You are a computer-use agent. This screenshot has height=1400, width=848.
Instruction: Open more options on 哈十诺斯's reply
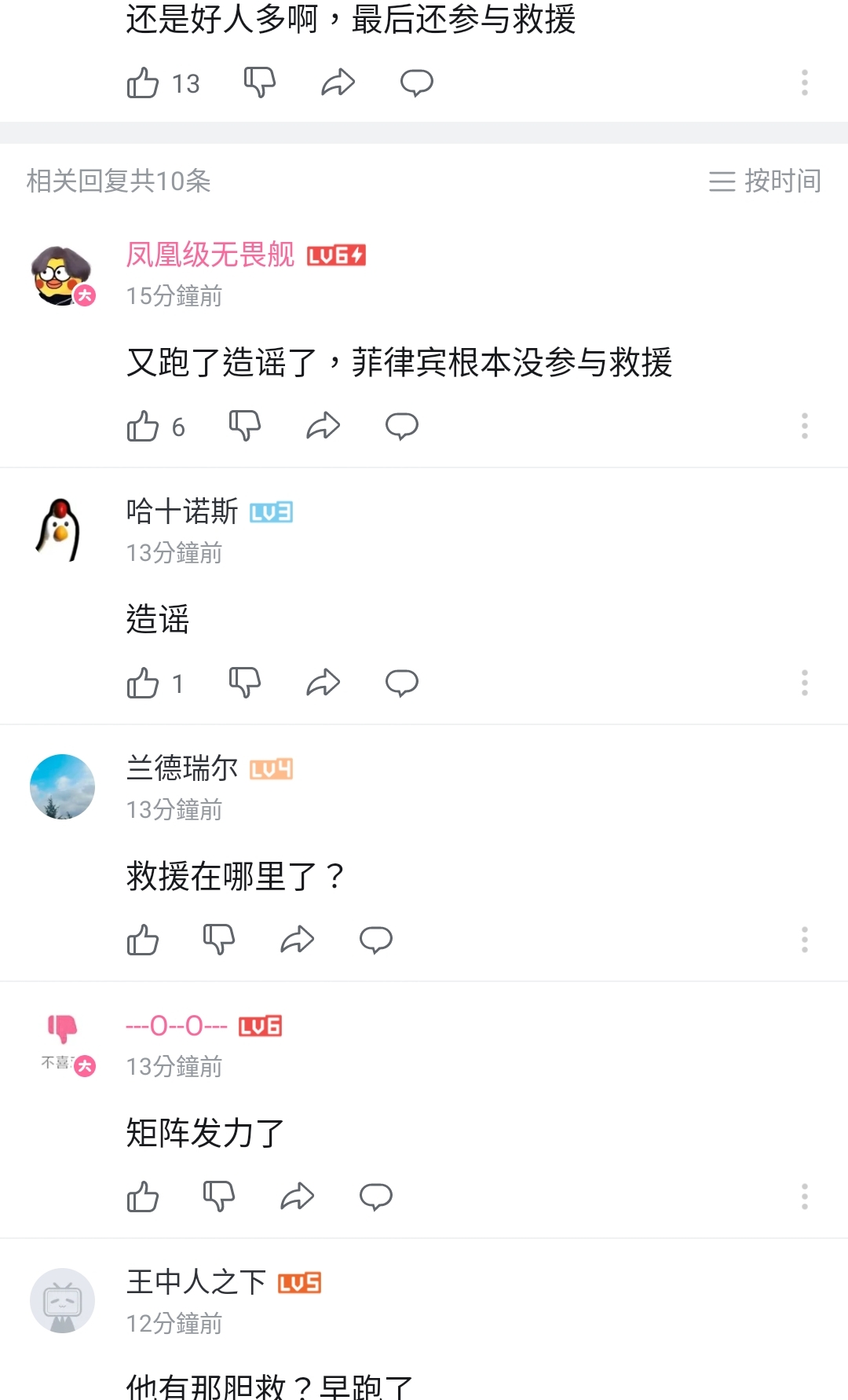click(805, 683)
